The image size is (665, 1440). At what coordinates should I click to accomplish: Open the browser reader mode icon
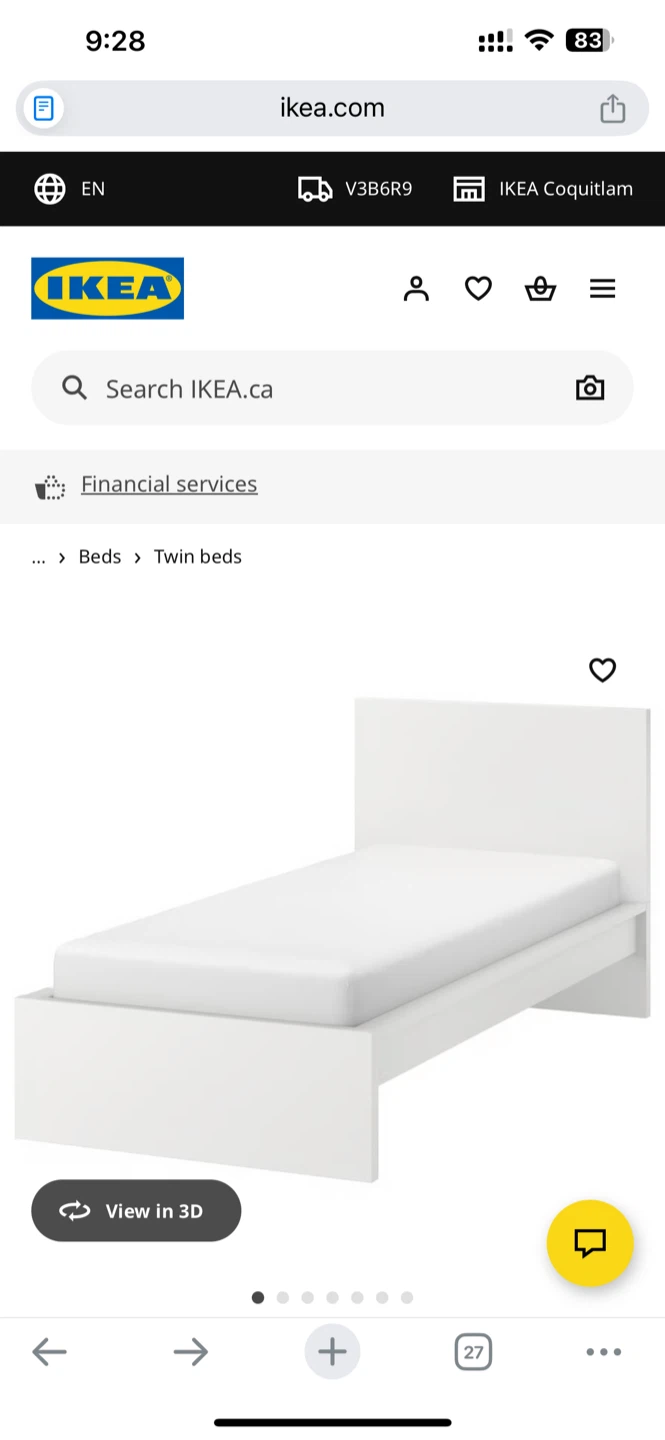(x=44, y=108)
